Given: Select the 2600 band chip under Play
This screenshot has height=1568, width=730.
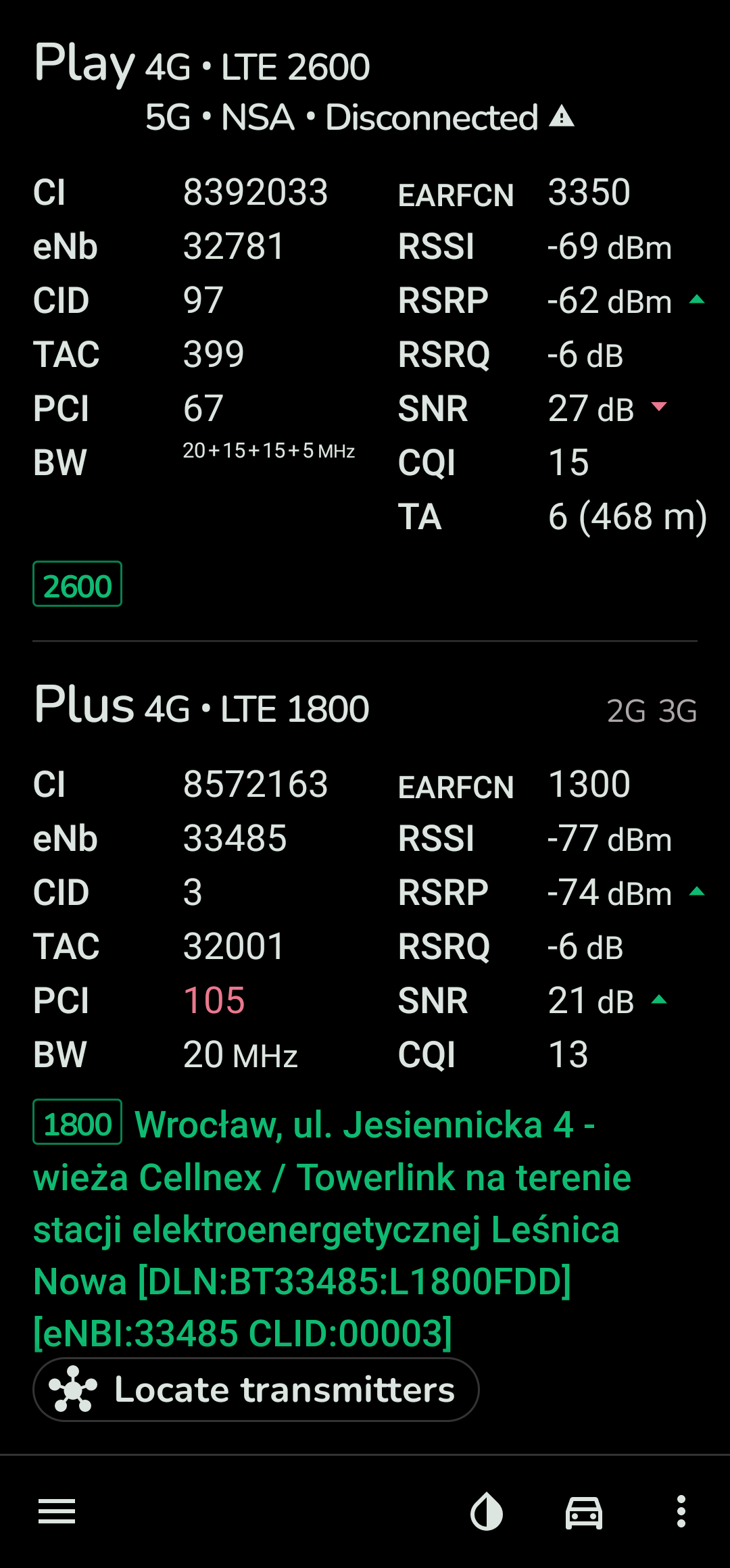Looking at the screenshot, I should pos(78,584).
